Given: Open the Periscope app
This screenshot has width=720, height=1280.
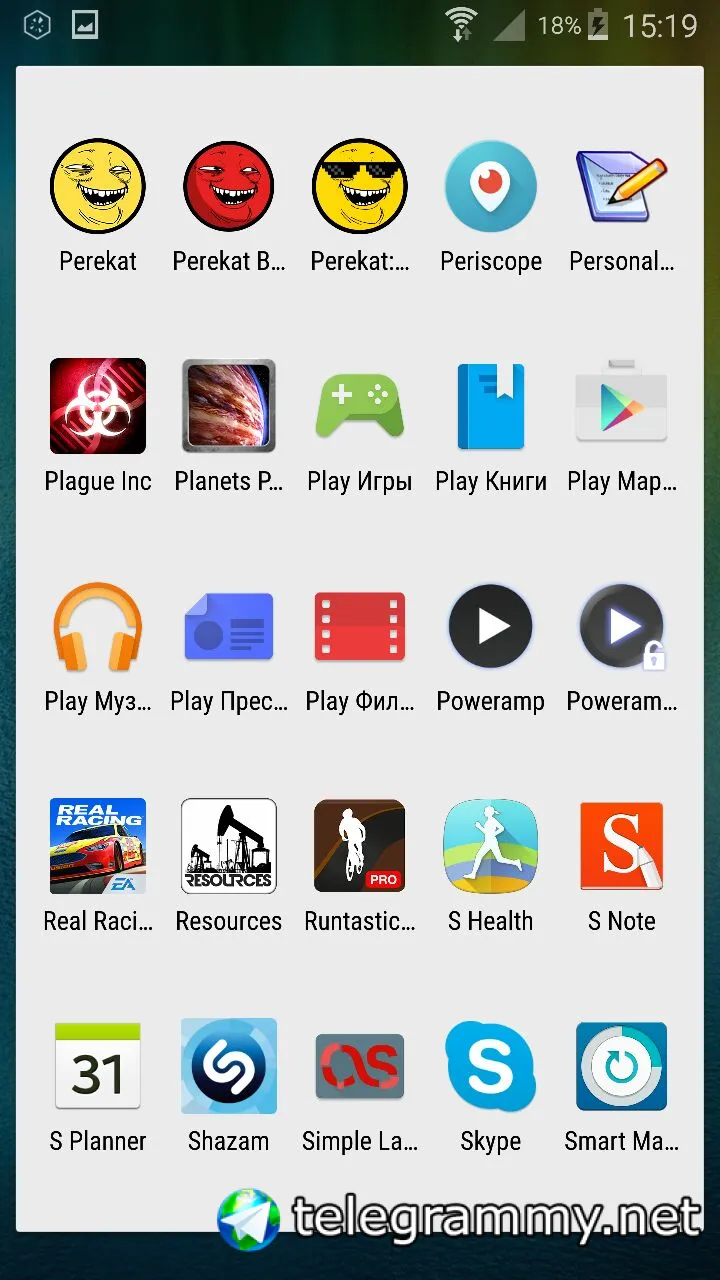Looking at the screenshot, I should pos(490,187).
